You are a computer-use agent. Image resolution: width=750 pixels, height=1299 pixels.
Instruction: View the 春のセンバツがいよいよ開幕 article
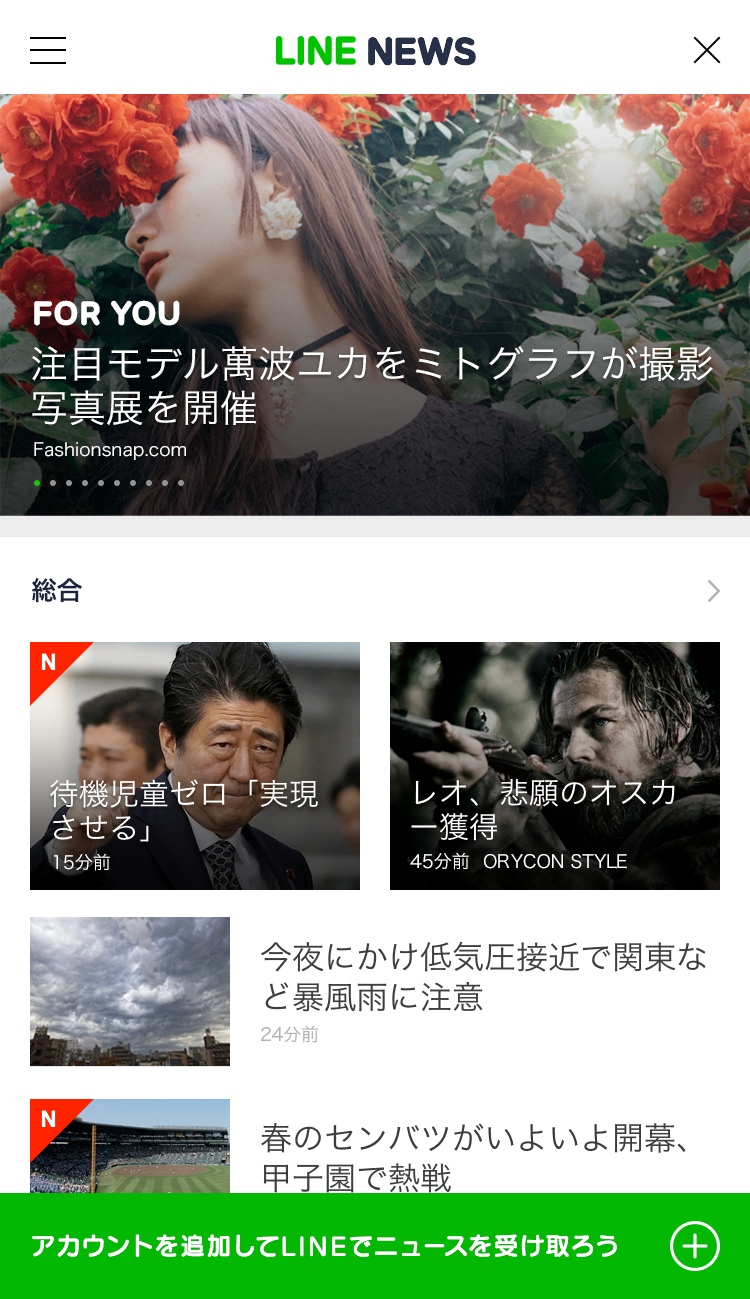(x=476, y=1157)
